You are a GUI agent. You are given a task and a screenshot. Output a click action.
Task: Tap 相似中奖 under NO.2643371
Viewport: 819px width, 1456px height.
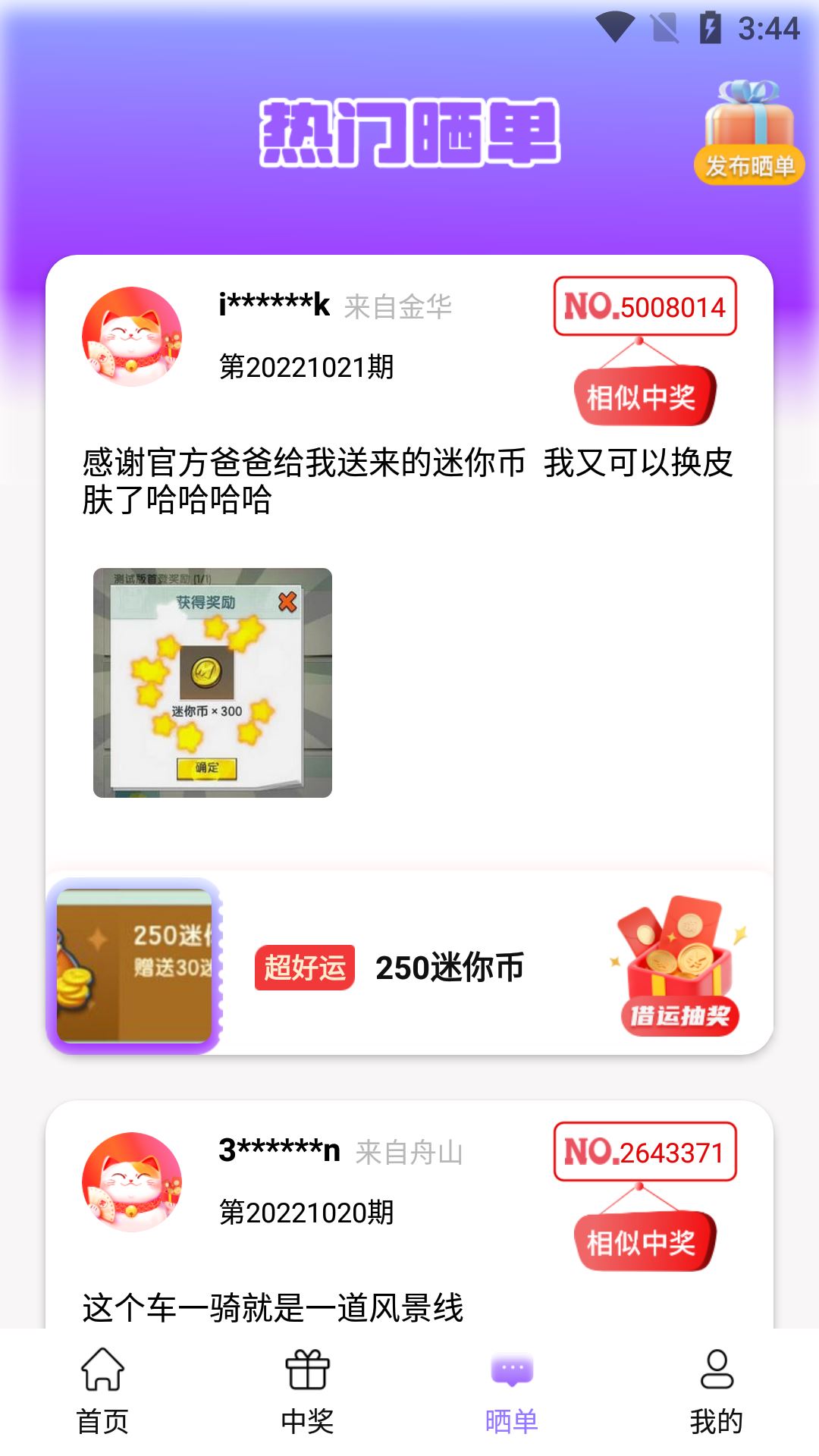(643, 1242)
